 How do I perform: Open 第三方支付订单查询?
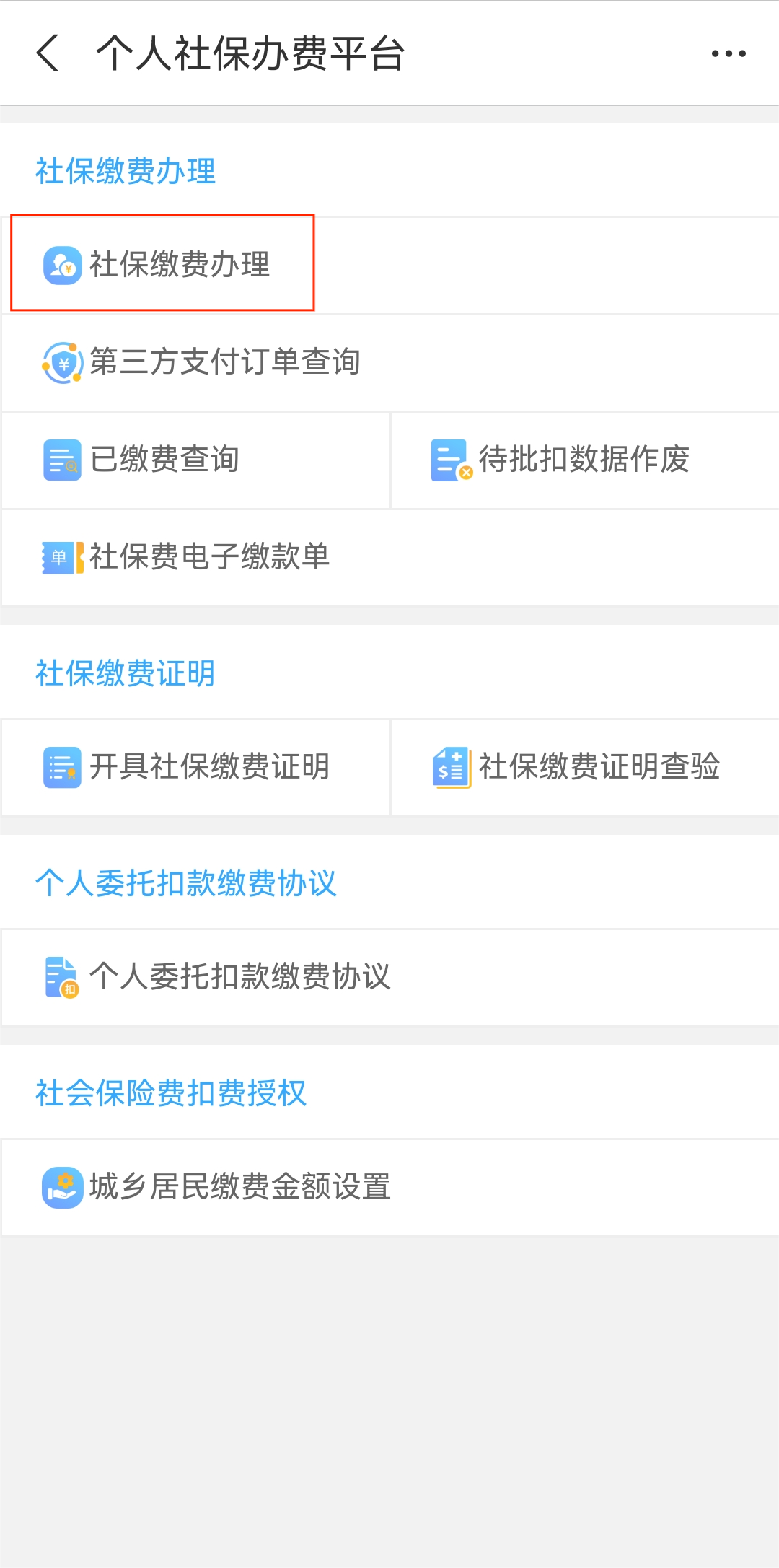pyautogui.click(x=389, y=362)
